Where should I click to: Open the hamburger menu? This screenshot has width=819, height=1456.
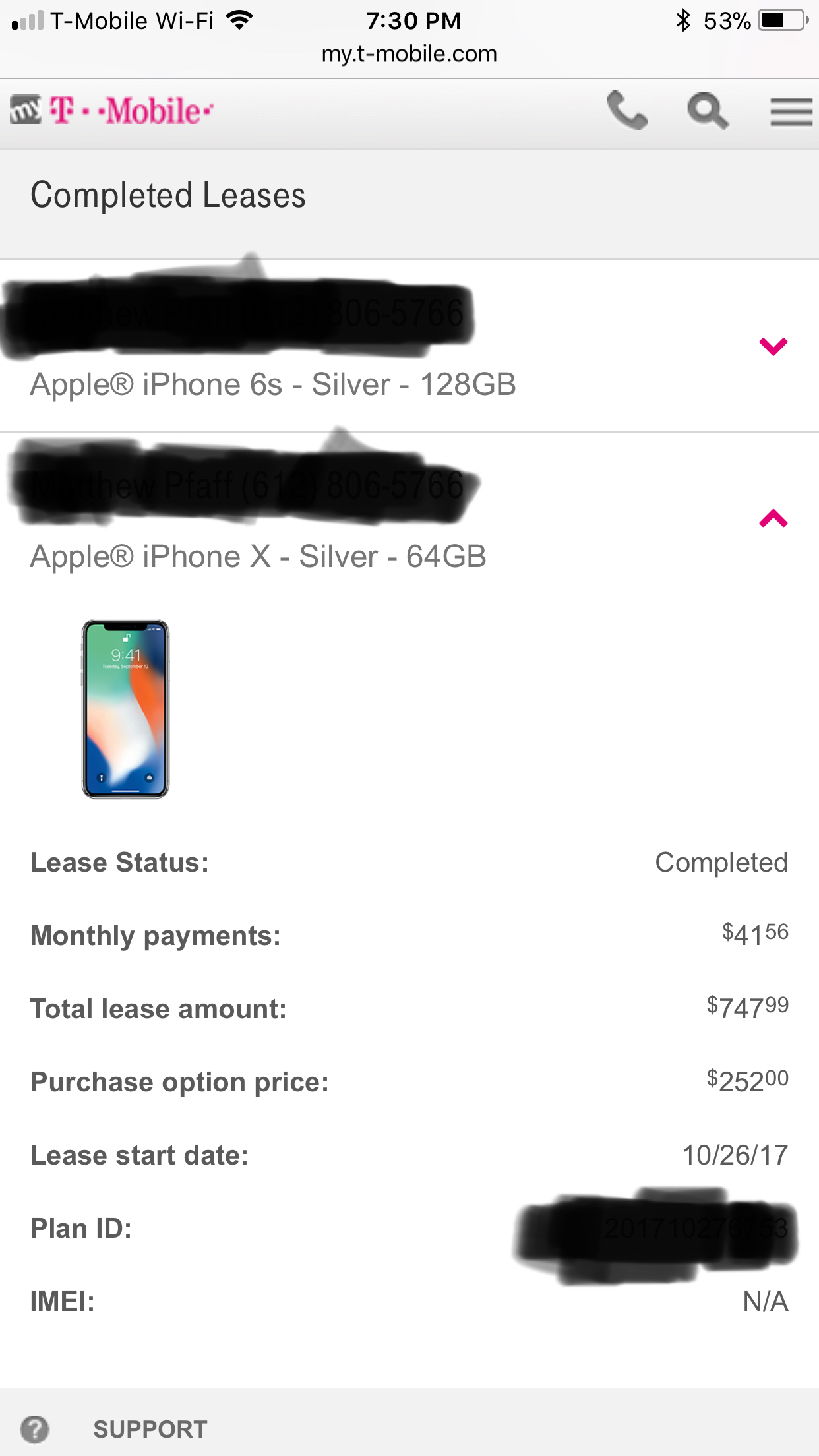pyautogui.click(x=791, y=111)
